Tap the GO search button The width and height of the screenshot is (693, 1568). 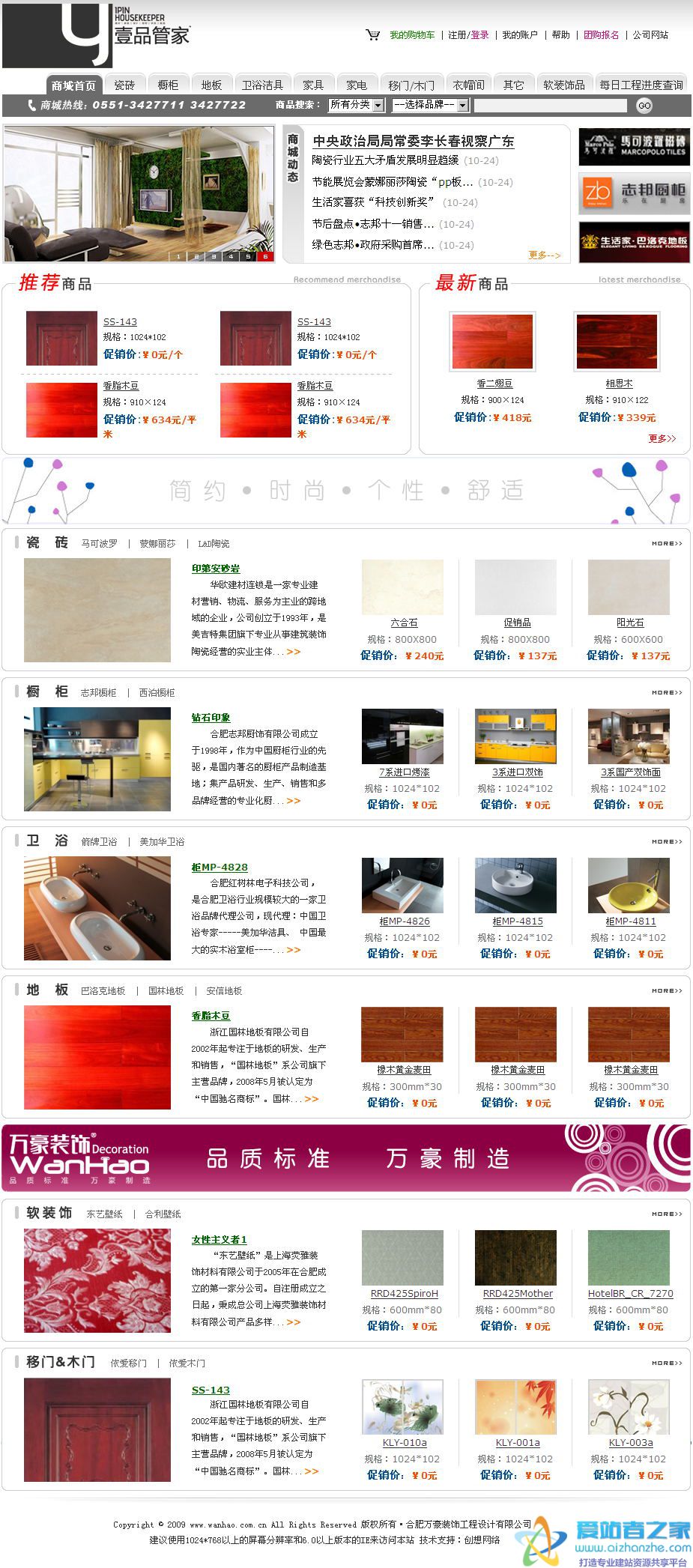coord(644,106)
